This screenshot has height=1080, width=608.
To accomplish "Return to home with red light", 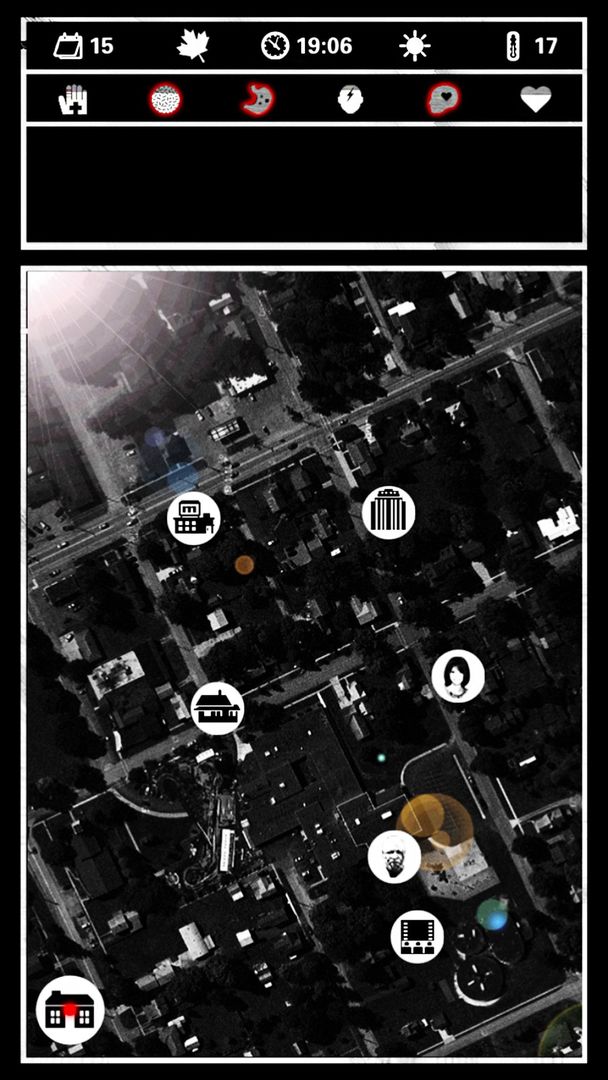I will click(x=70, y=1010).
